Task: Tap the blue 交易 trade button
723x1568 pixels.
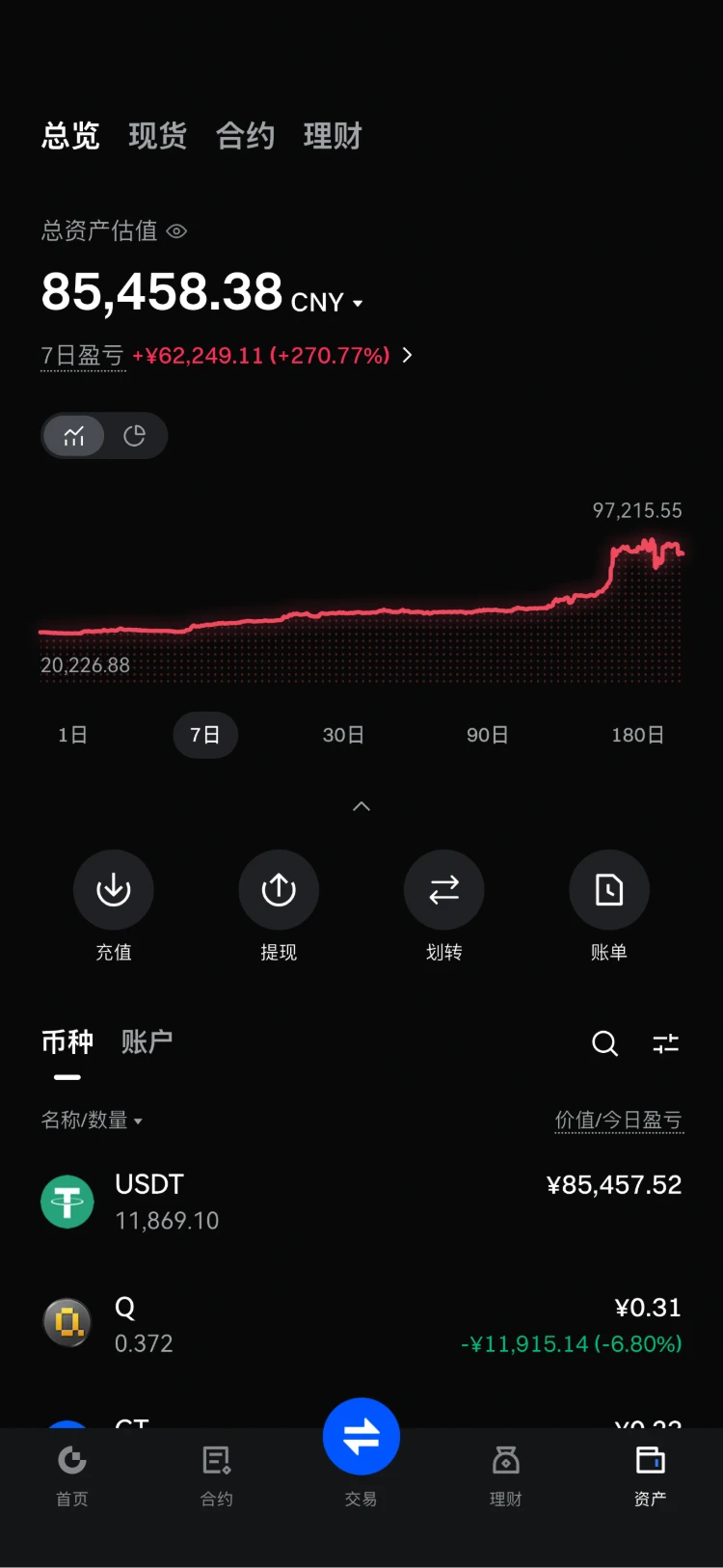Action: point(361,1437)
